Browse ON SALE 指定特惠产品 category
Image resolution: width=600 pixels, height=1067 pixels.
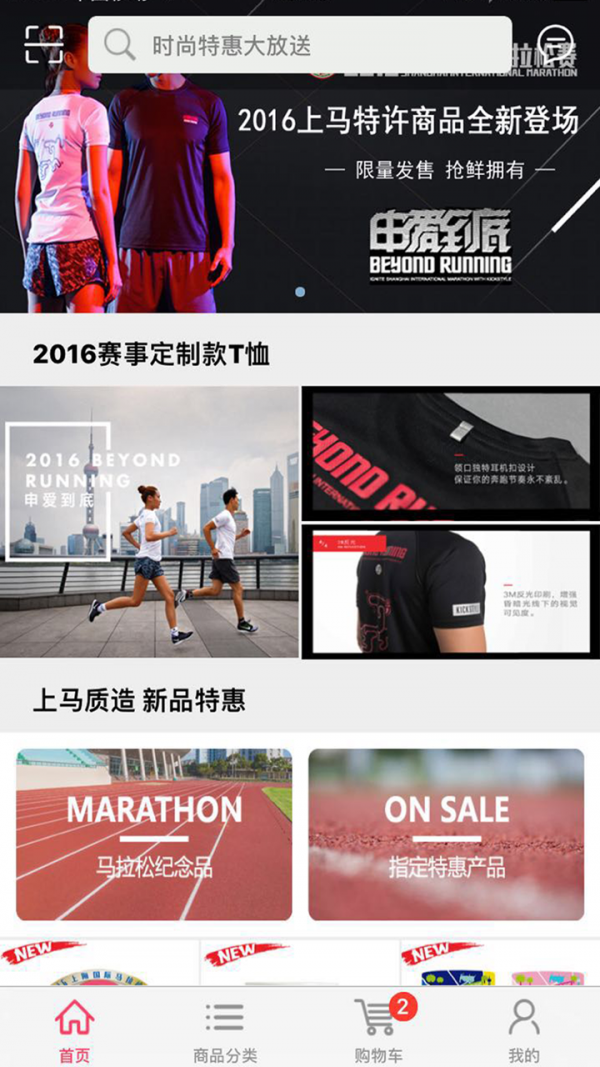click(446, 834)
